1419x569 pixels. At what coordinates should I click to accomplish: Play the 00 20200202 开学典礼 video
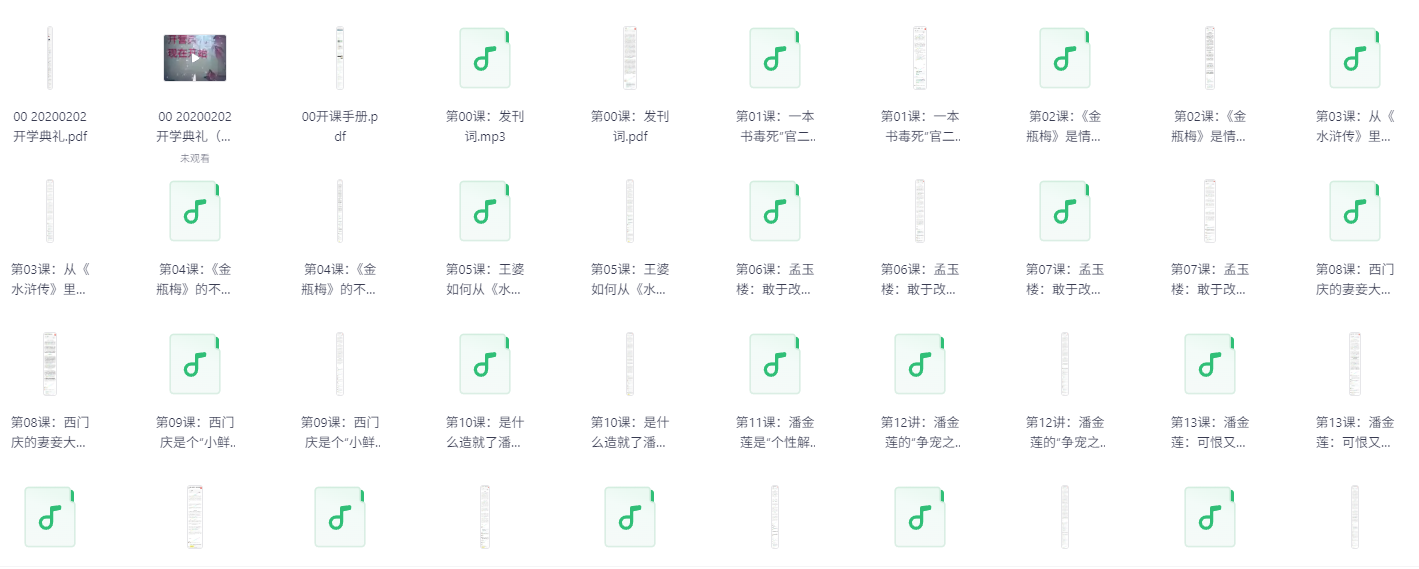click(x=195, y=58)
